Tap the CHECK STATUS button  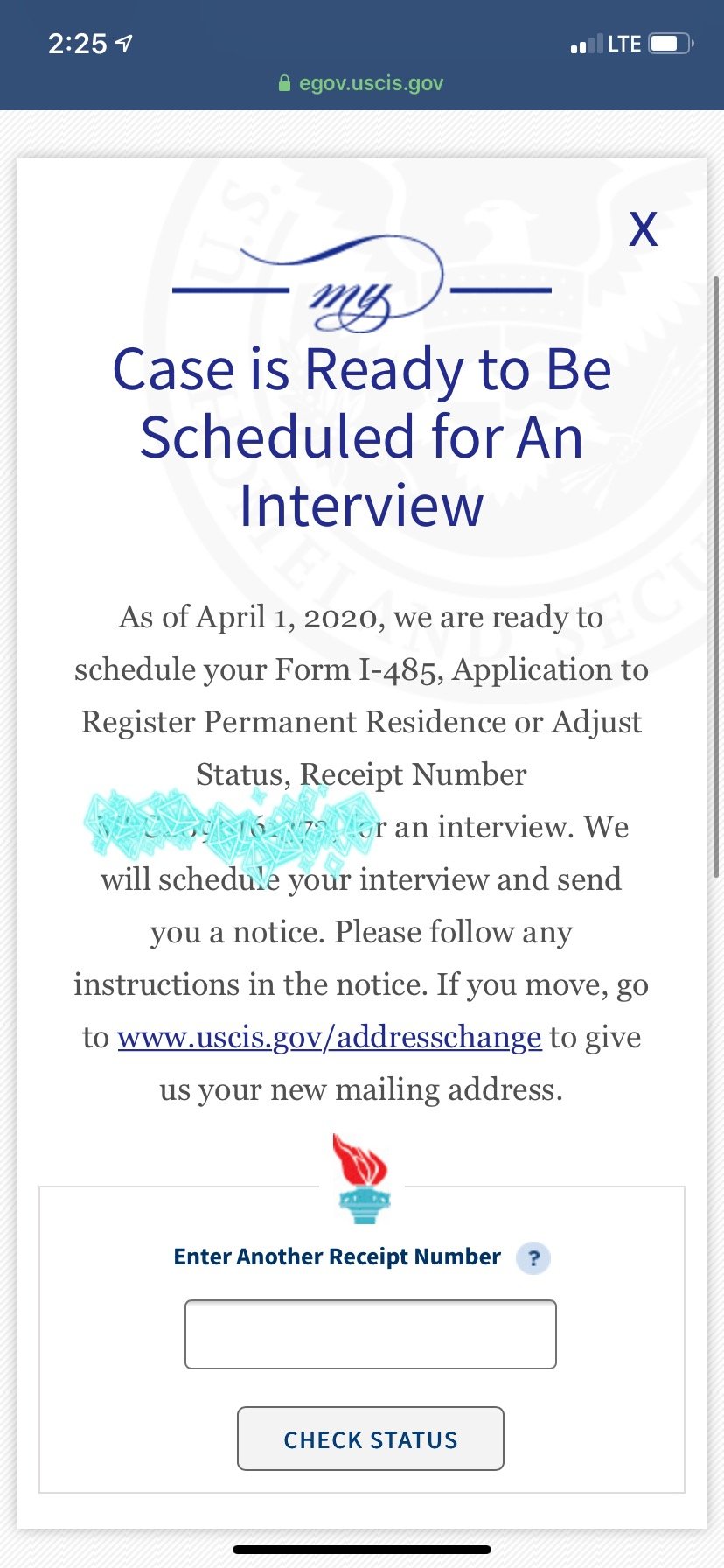pyautogui.click(x=371, y=1439)
